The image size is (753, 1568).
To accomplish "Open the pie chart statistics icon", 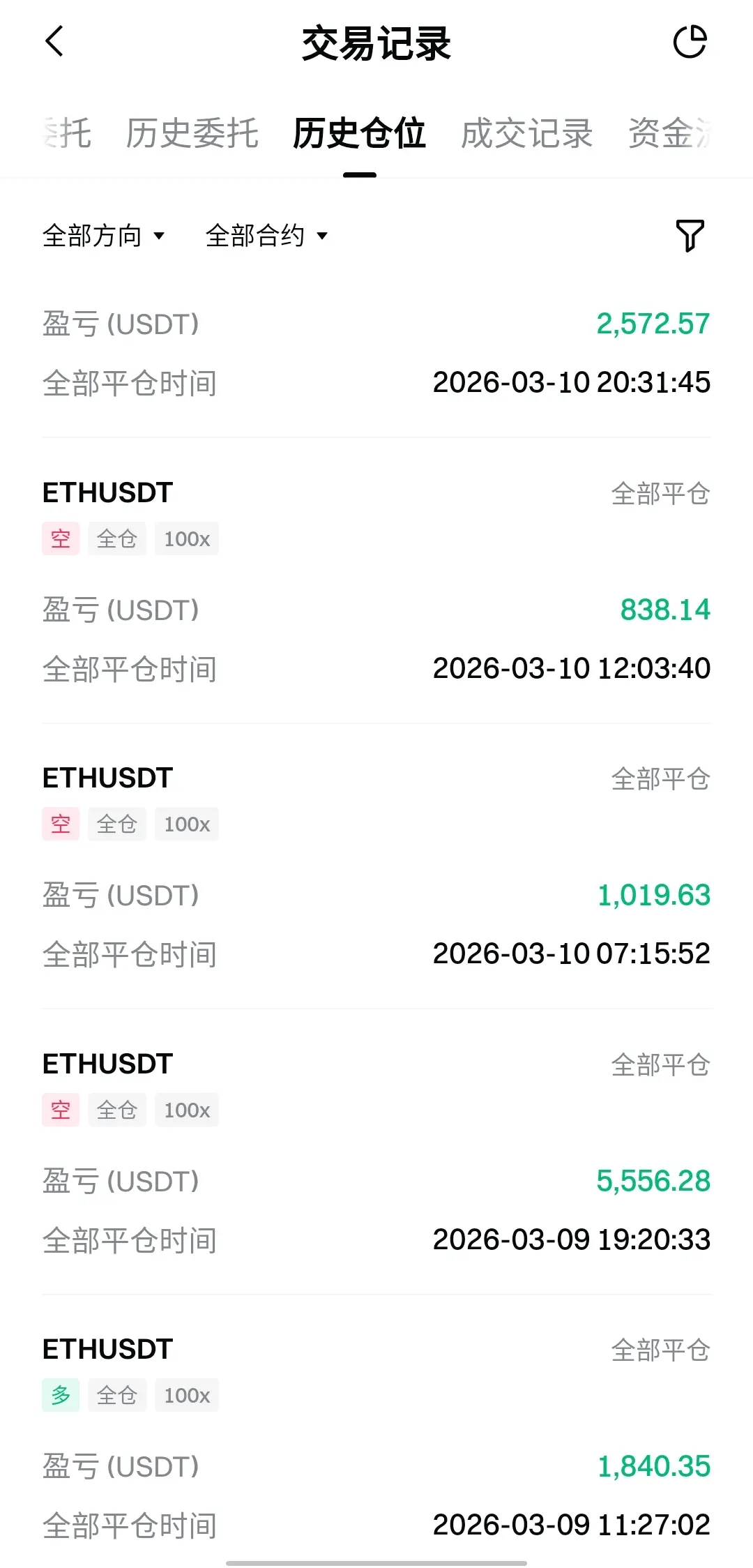I will pos(690,42).
